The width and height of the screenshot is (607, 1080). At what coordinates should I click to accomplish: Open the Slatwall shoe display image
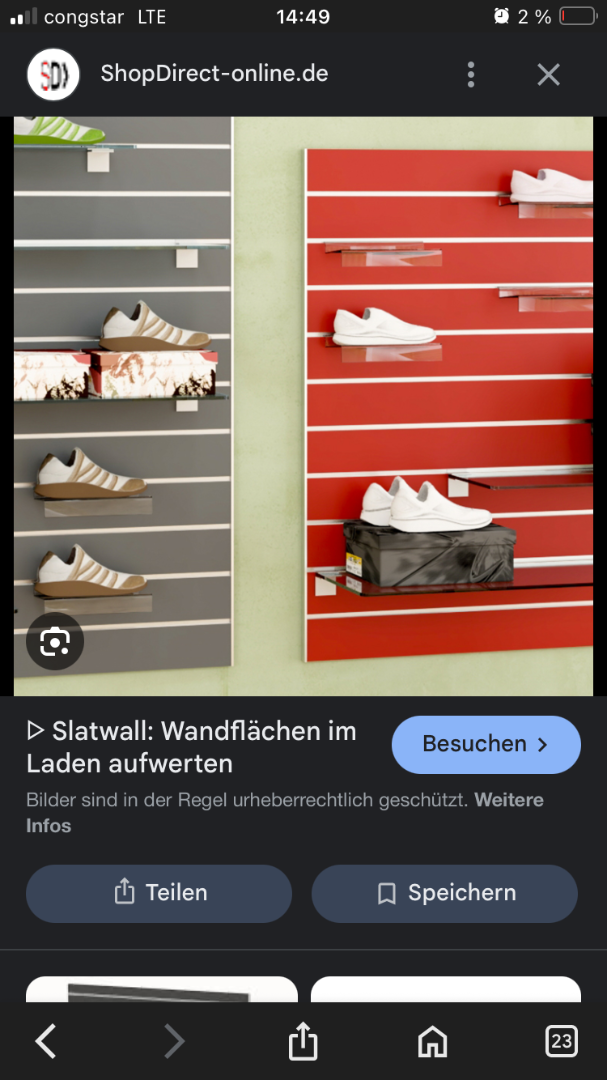coord(303,406)
